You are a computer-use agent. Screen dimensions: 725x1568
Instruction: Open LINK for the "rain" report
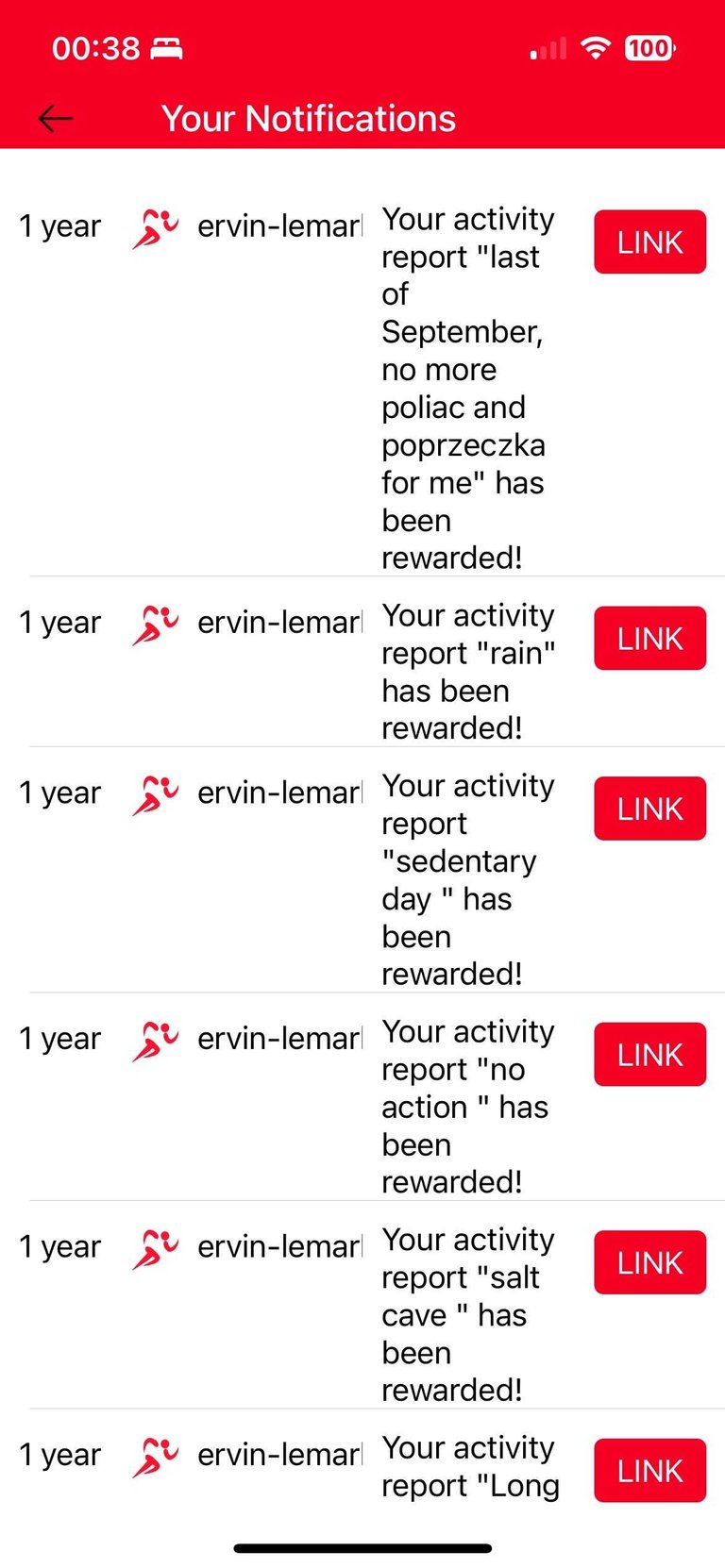click(x=649, y=638)
